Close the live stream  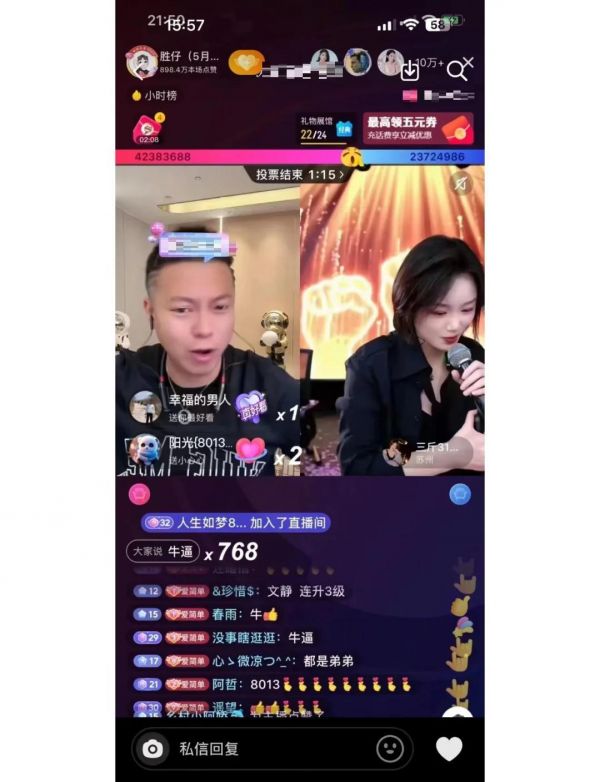pos(468,63)
